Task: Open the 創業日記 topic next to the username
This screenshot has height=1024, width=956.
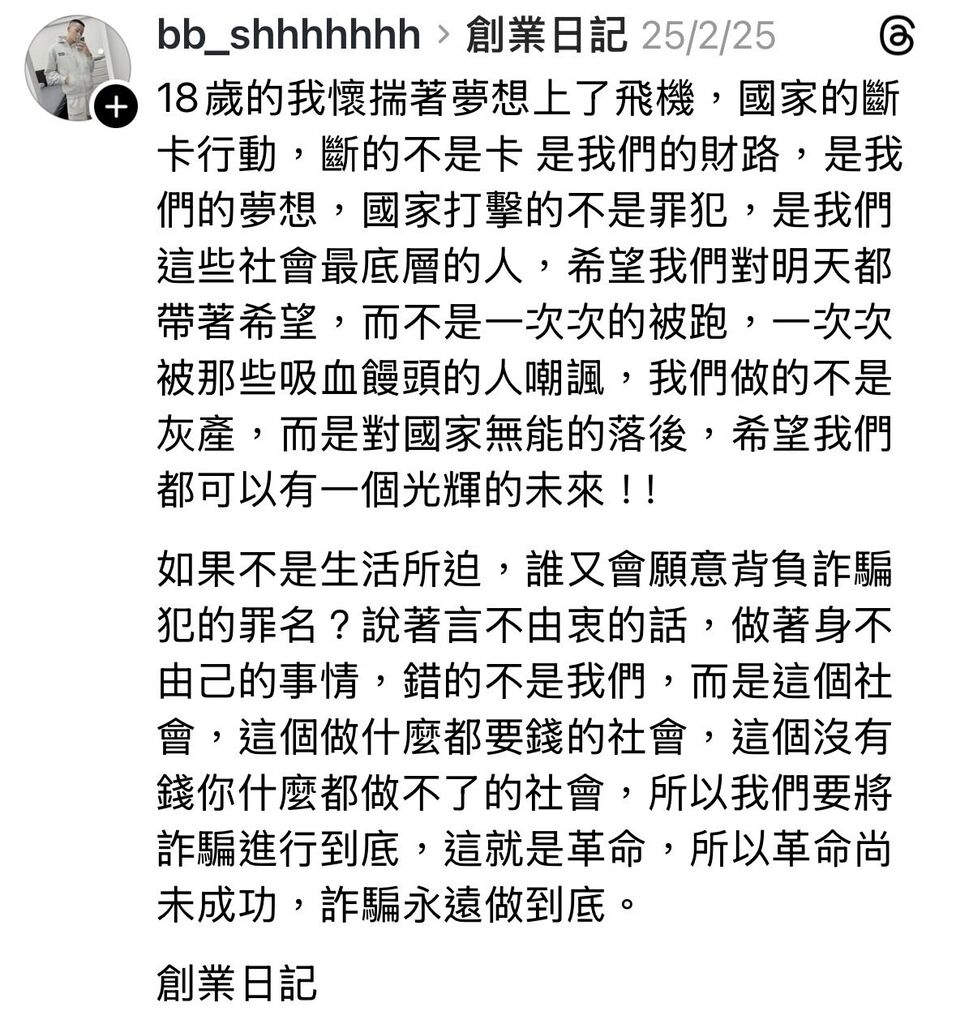Action: (x=546, y=36)
